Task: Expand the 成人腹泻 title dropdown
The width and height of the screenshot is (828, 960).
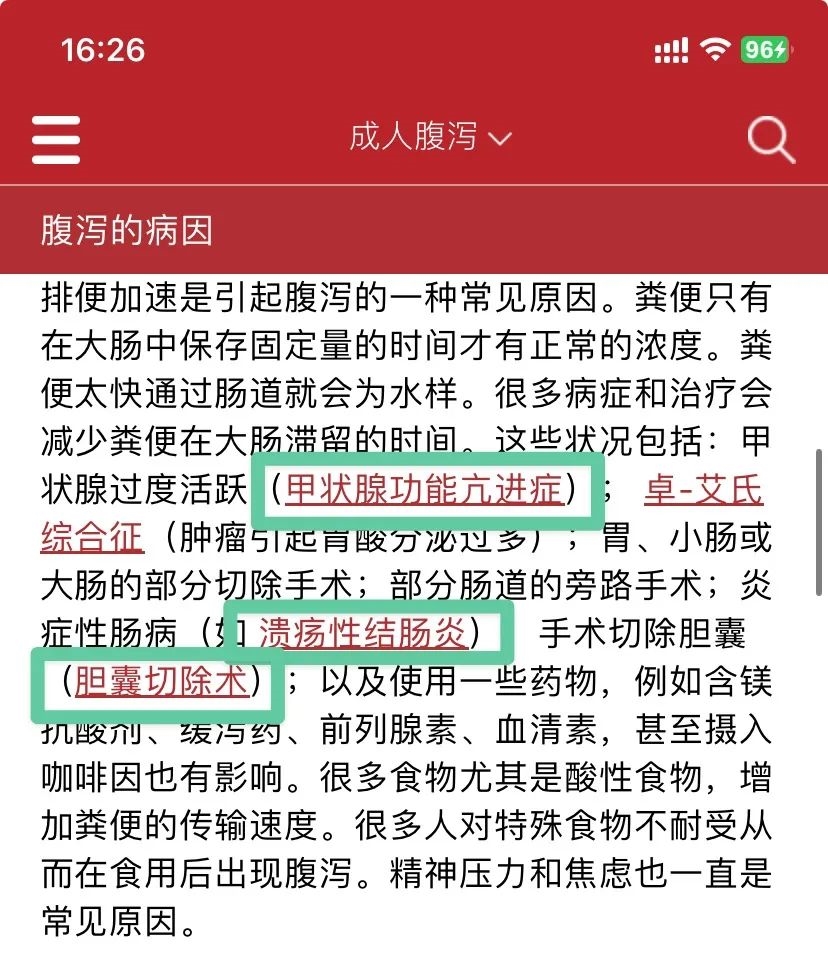Action: pos(430,137)
